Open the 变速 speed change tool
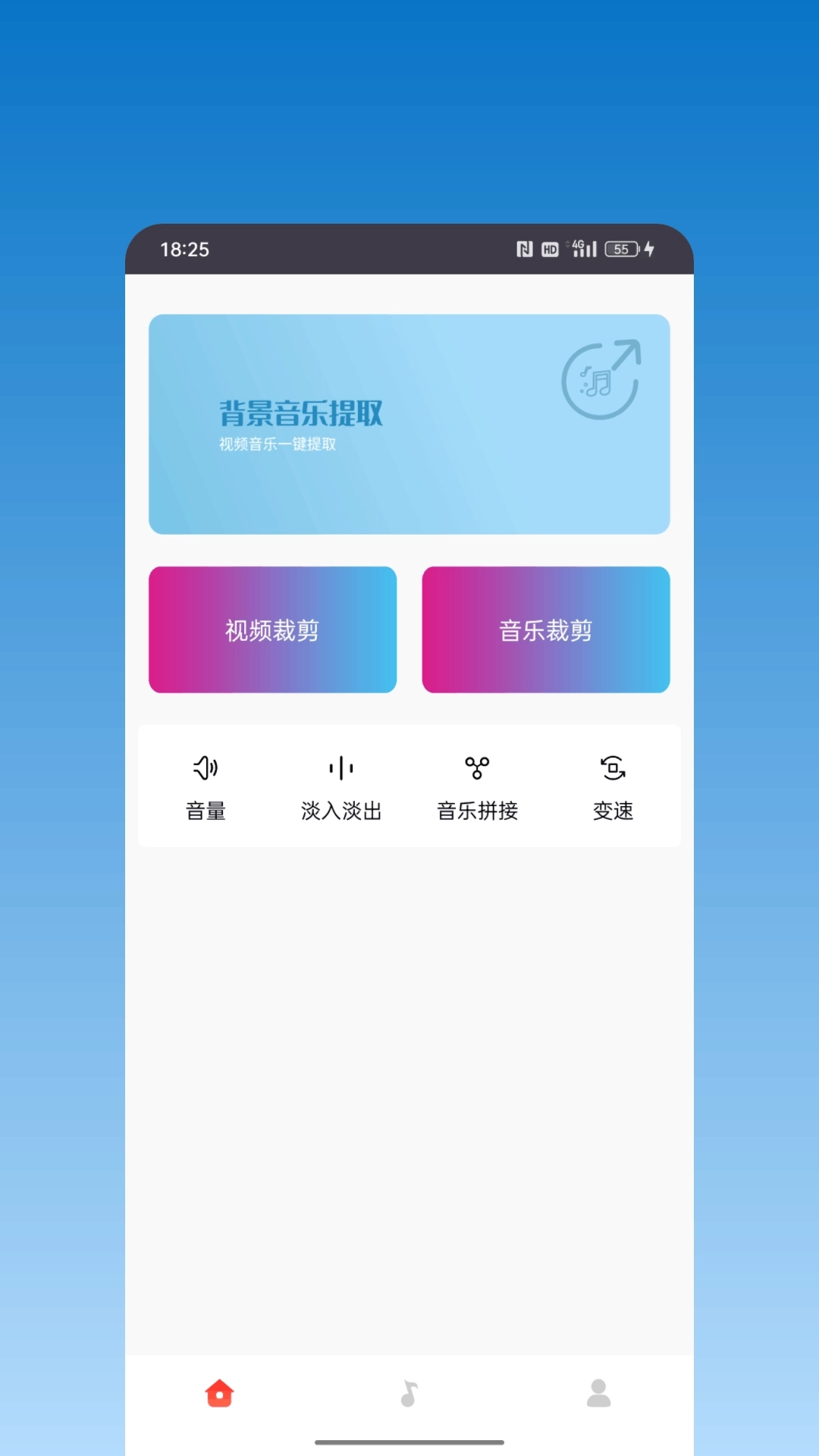 (x=613, y=786)
